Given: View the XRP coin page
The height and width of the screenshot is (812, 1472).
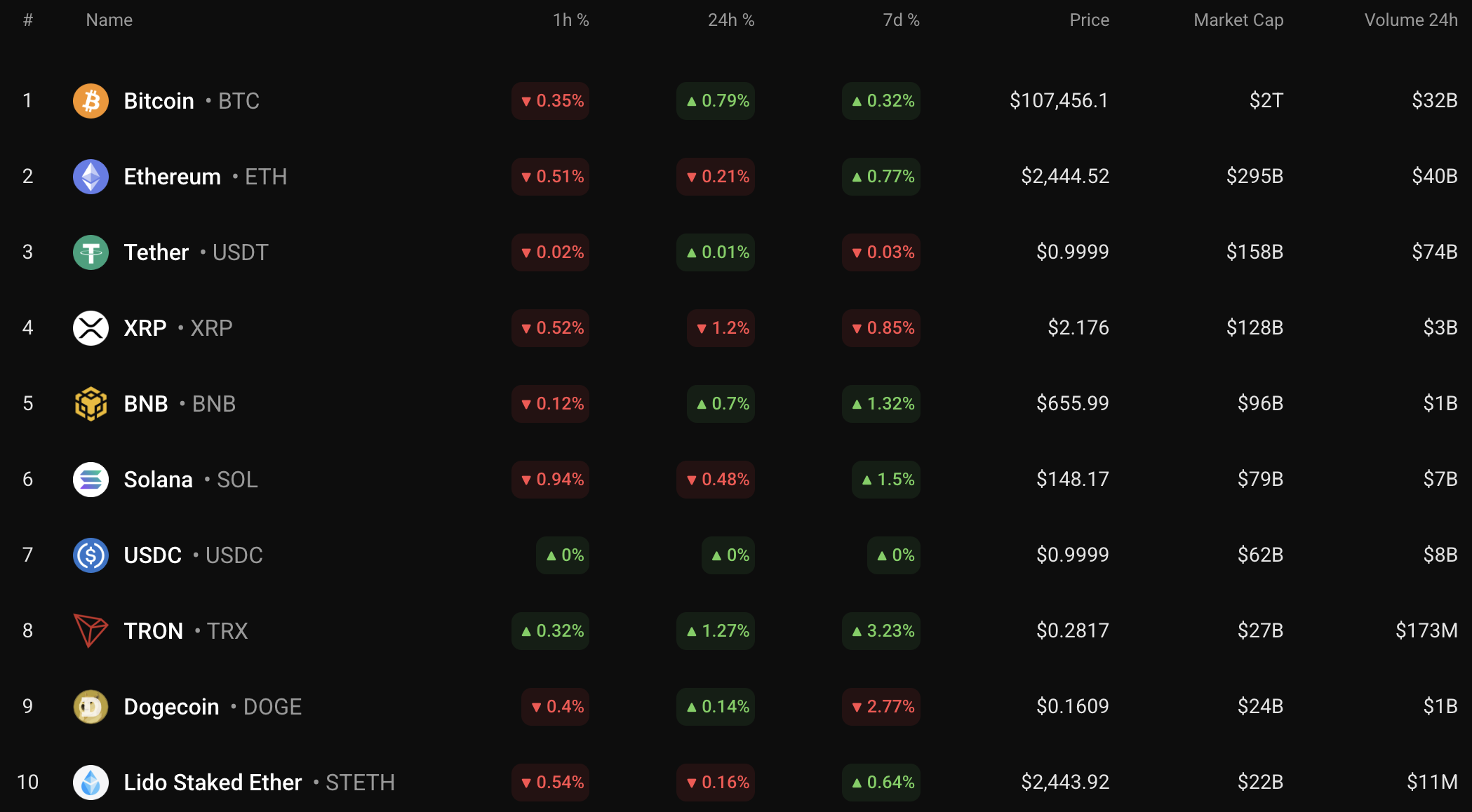Looking at the screenshot, I should tap(145, 328).
